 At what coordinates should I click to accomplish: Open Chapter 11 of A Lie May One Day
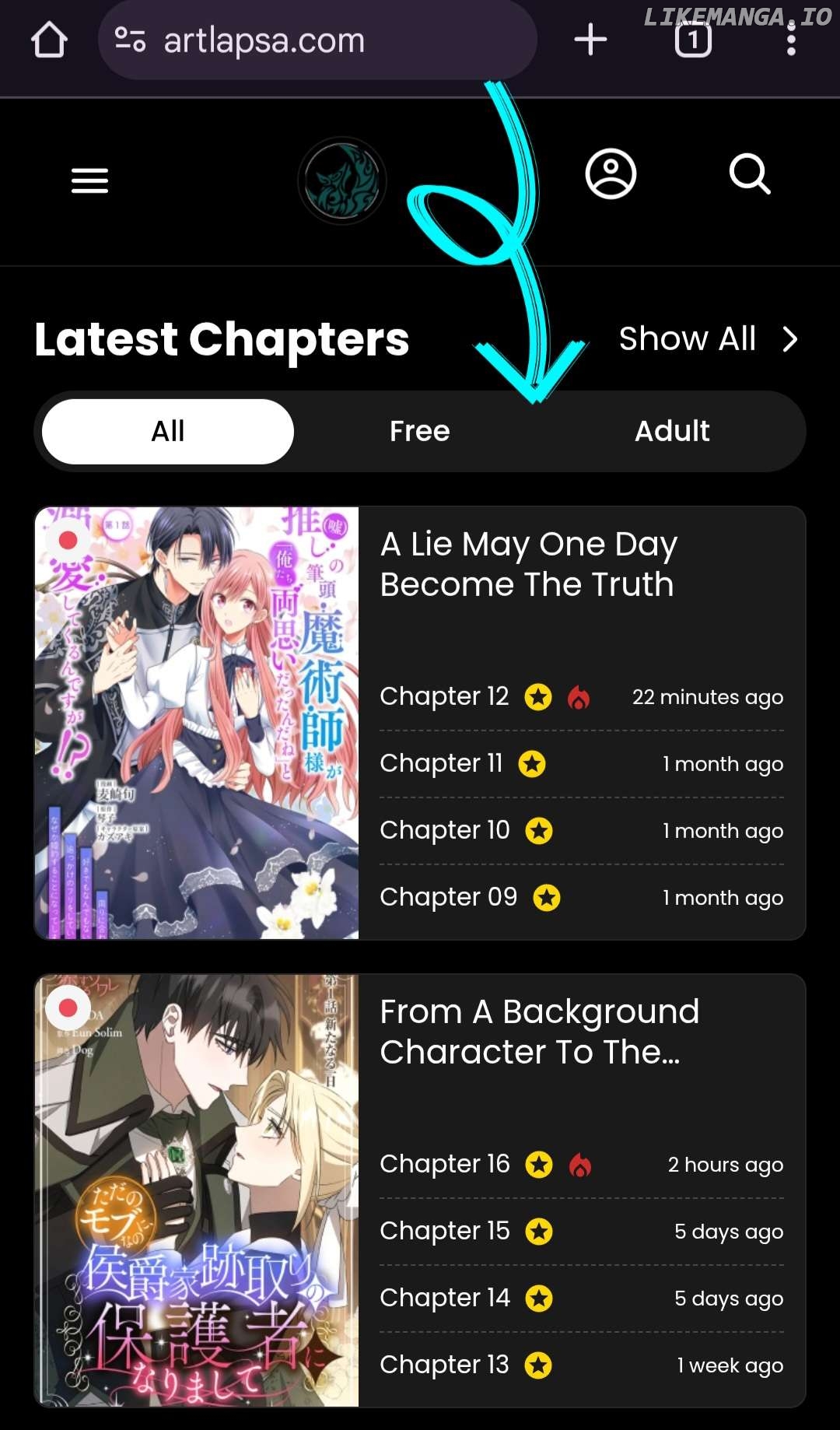[x=441, y=763]
